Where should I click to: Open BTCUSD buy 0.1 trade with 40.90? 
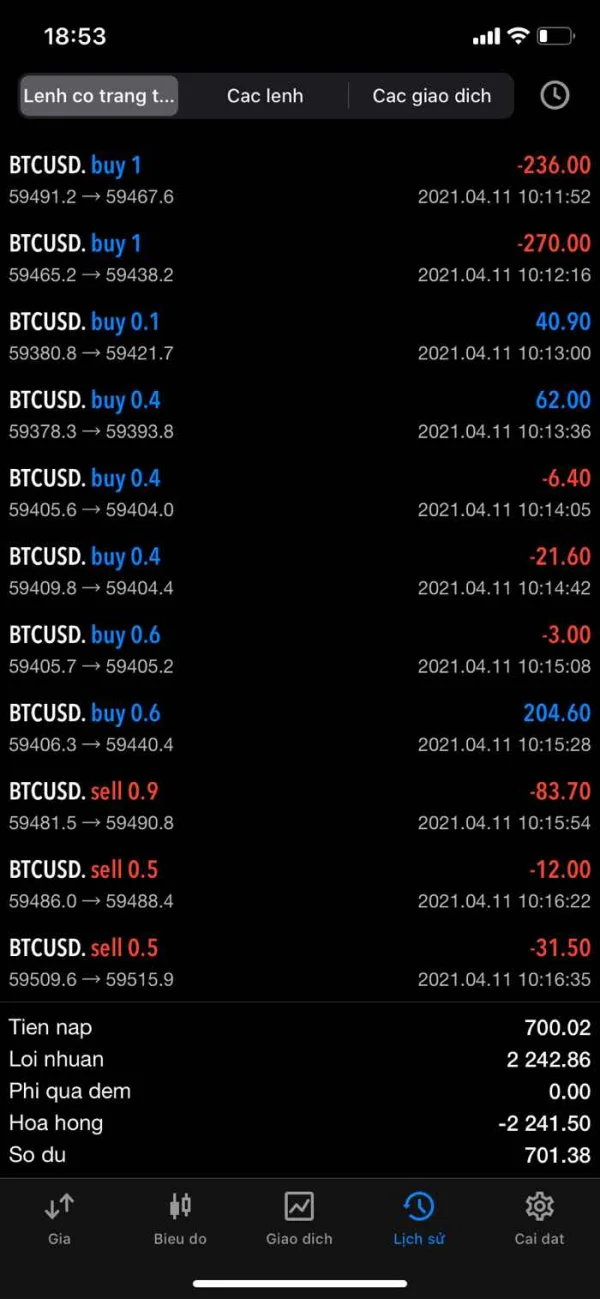(x=300, y=336)
